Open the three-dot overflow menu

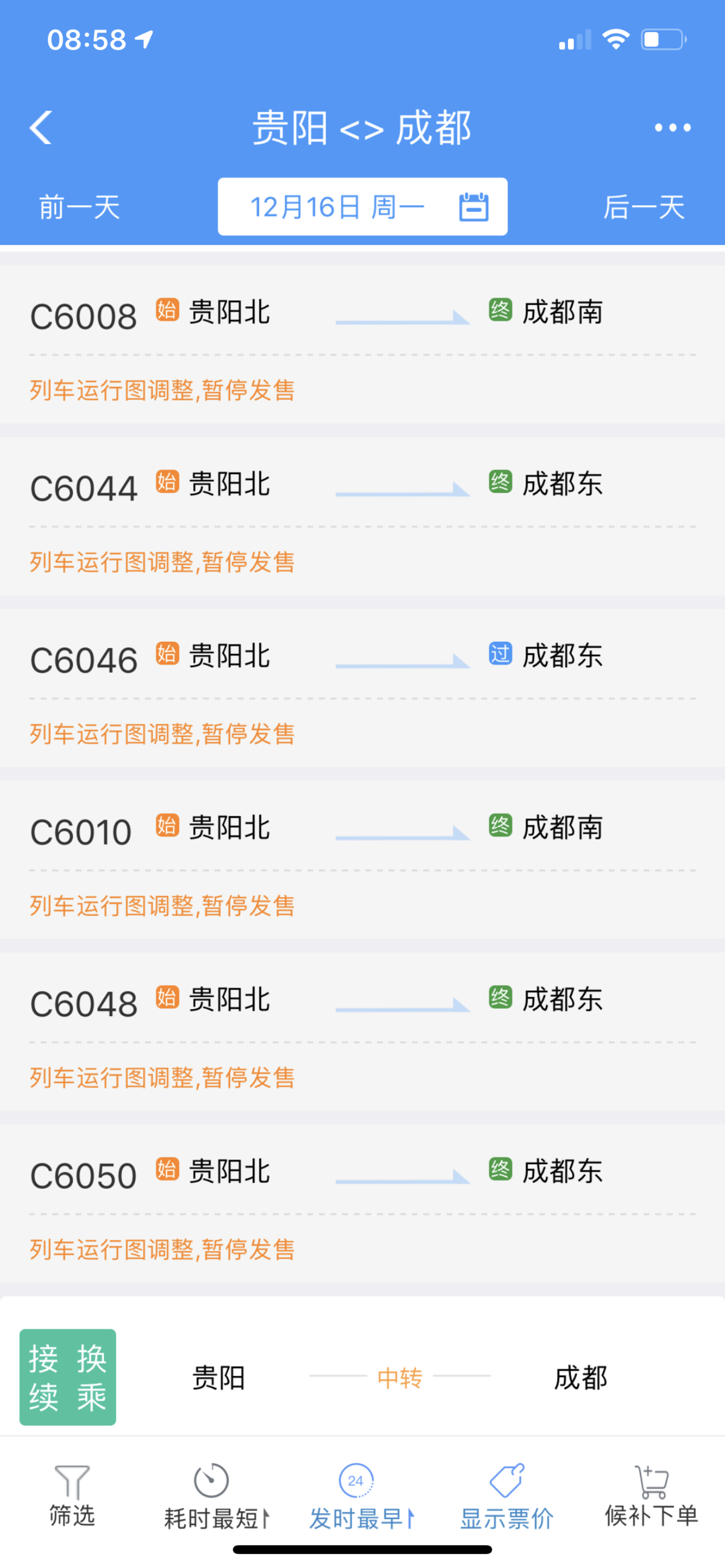pos(672,128)
